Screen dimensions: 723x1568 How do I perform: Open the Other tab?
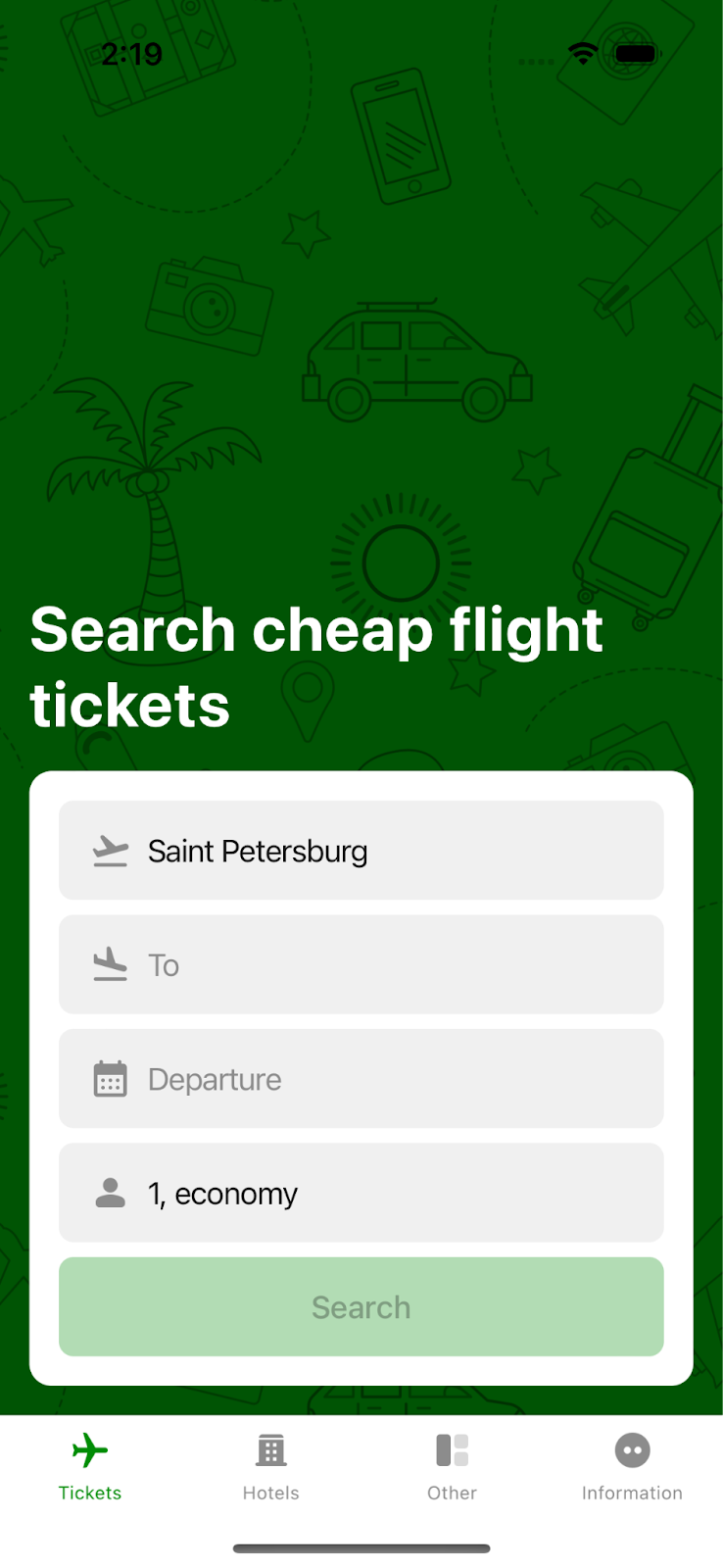click(452, 1467)
